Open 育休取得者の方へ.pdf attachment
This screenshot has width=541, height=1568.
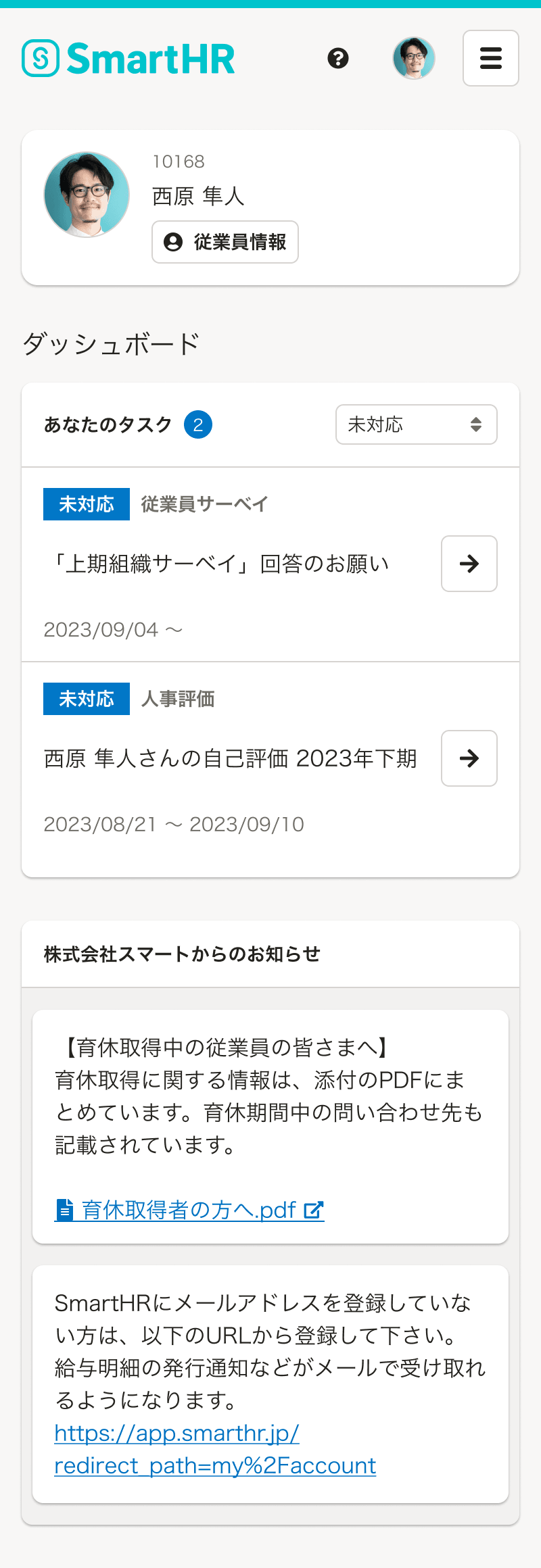point(189,1210)
